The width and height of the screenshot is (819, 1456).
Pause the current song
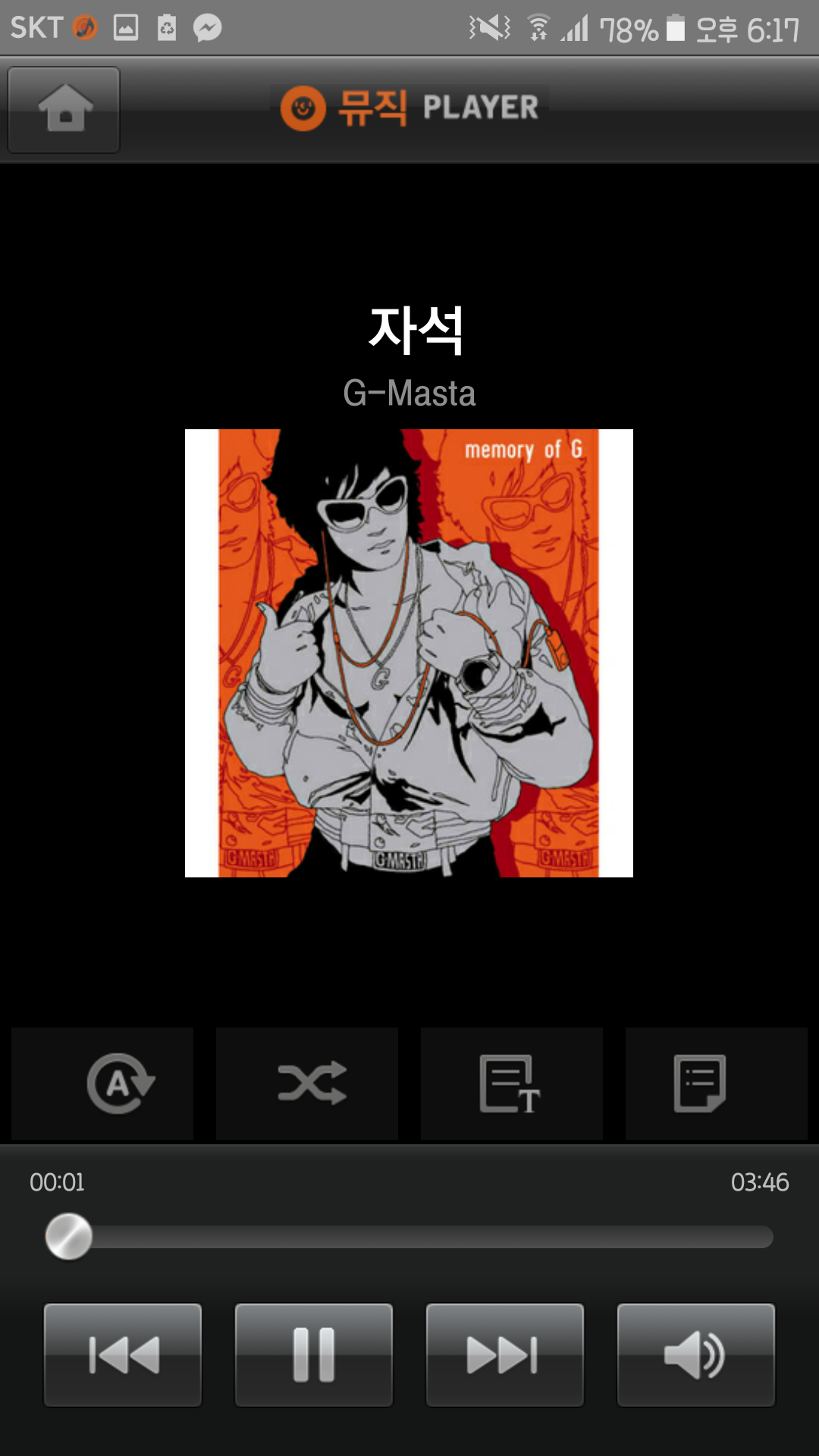tap(314, 1355)
